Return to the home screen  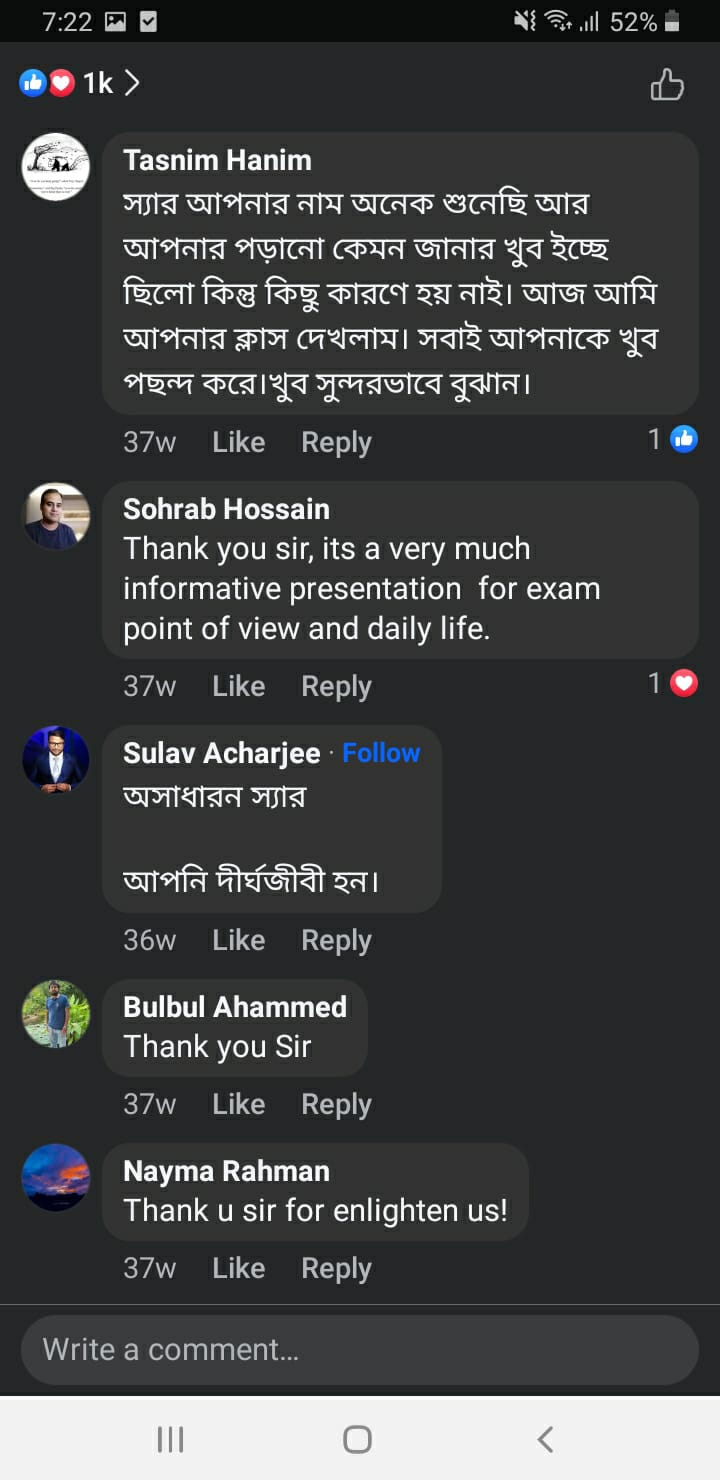[x=357, y=1439]
